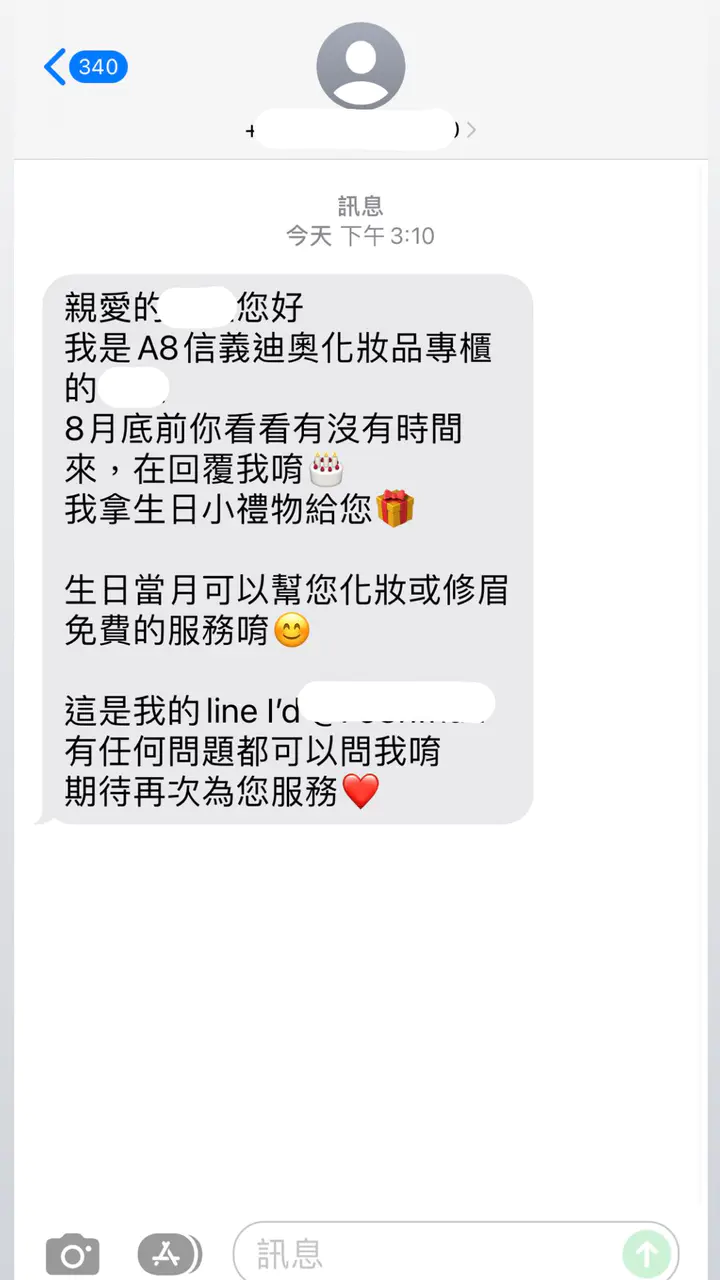Focus the 訊息 message input field
Image resolution: width=720 pixels, height=1280 pixels.
pyautogui.click(x=430, y=1253)
